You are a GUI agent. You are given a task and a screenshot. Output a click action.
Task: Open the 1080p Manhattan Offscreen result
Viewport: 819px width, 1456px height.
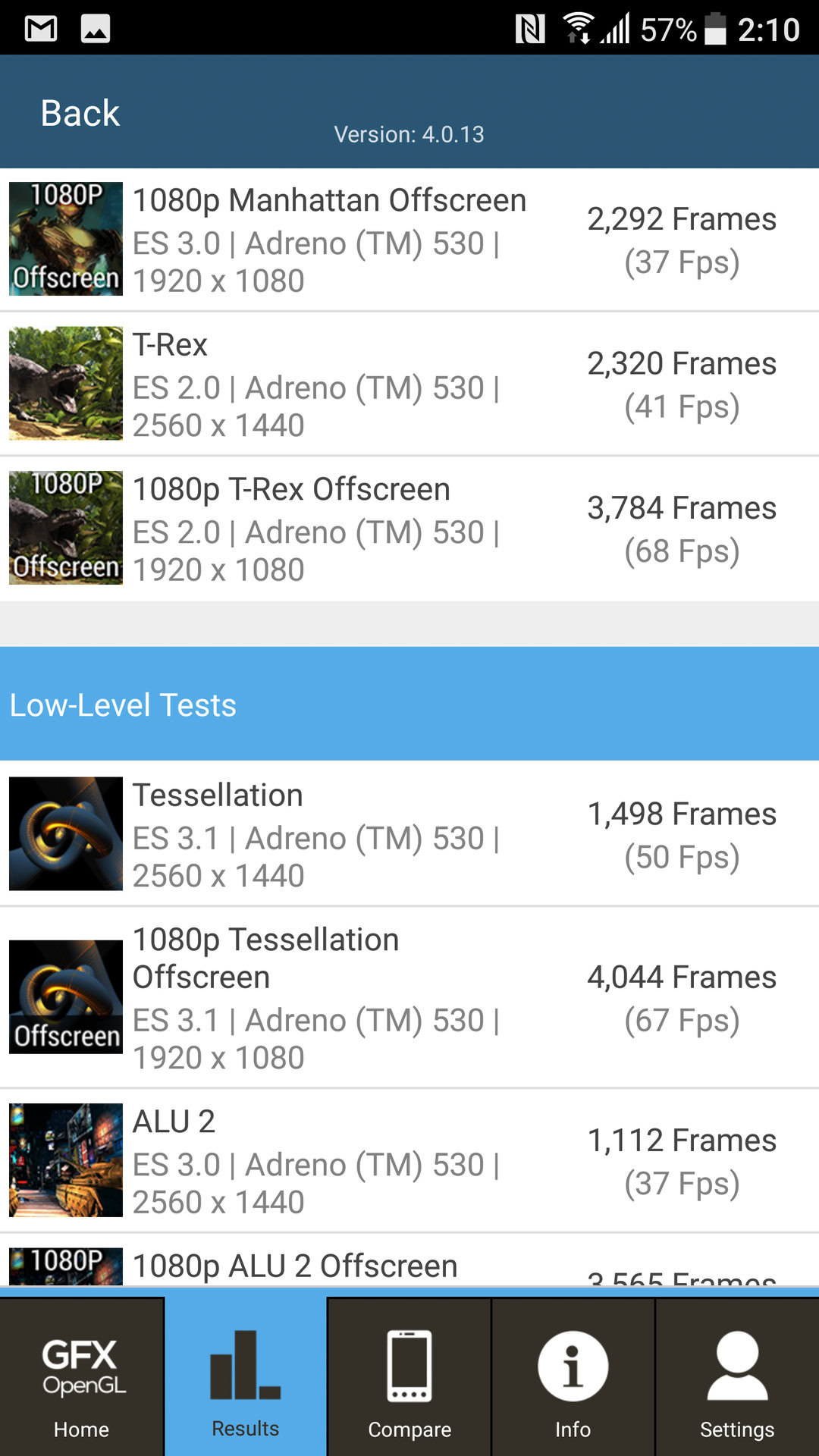pos(409,240)
